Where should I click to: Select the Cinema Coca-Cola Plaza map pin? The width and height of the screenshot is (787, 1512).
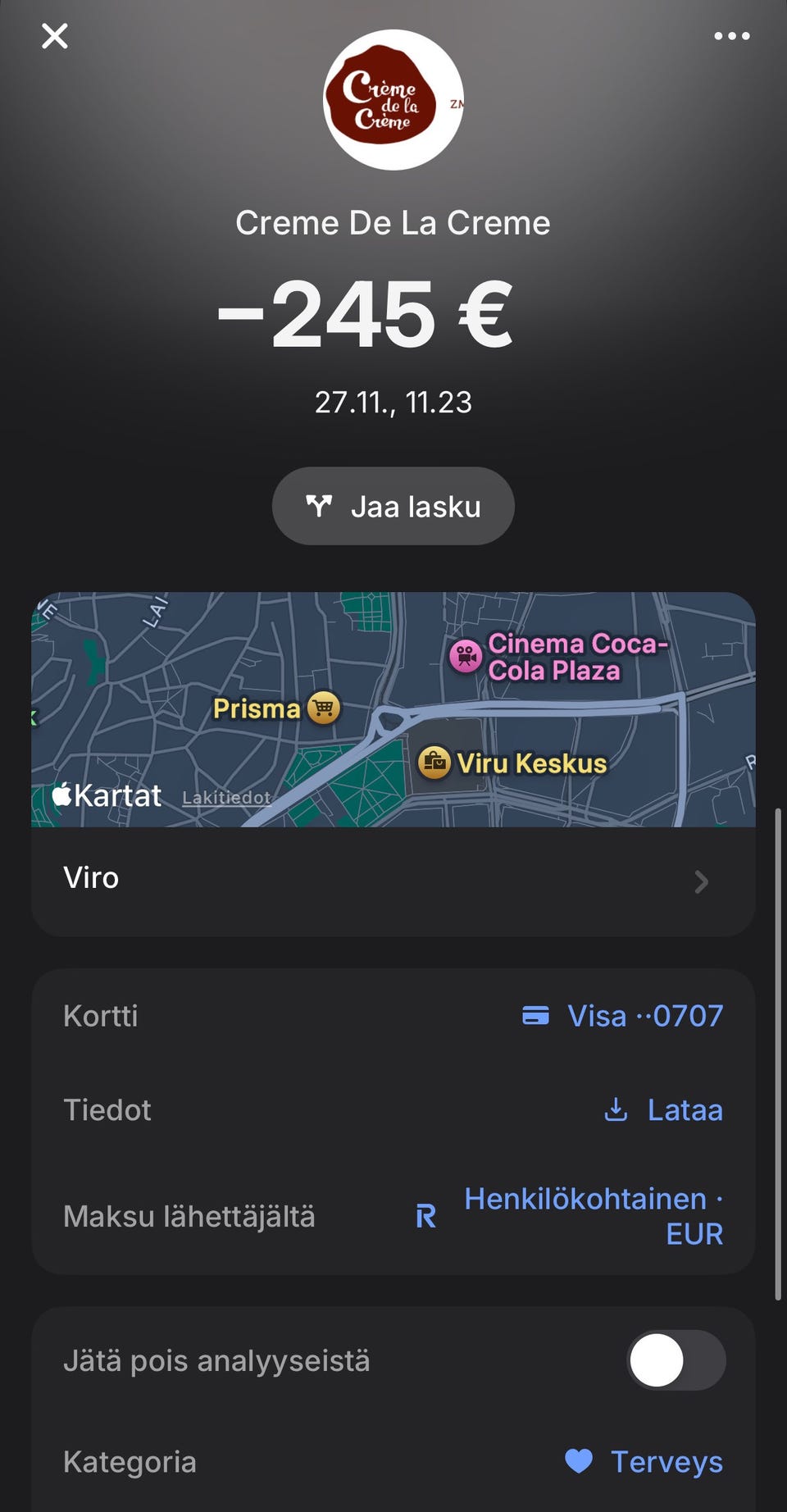click(465, 655)
